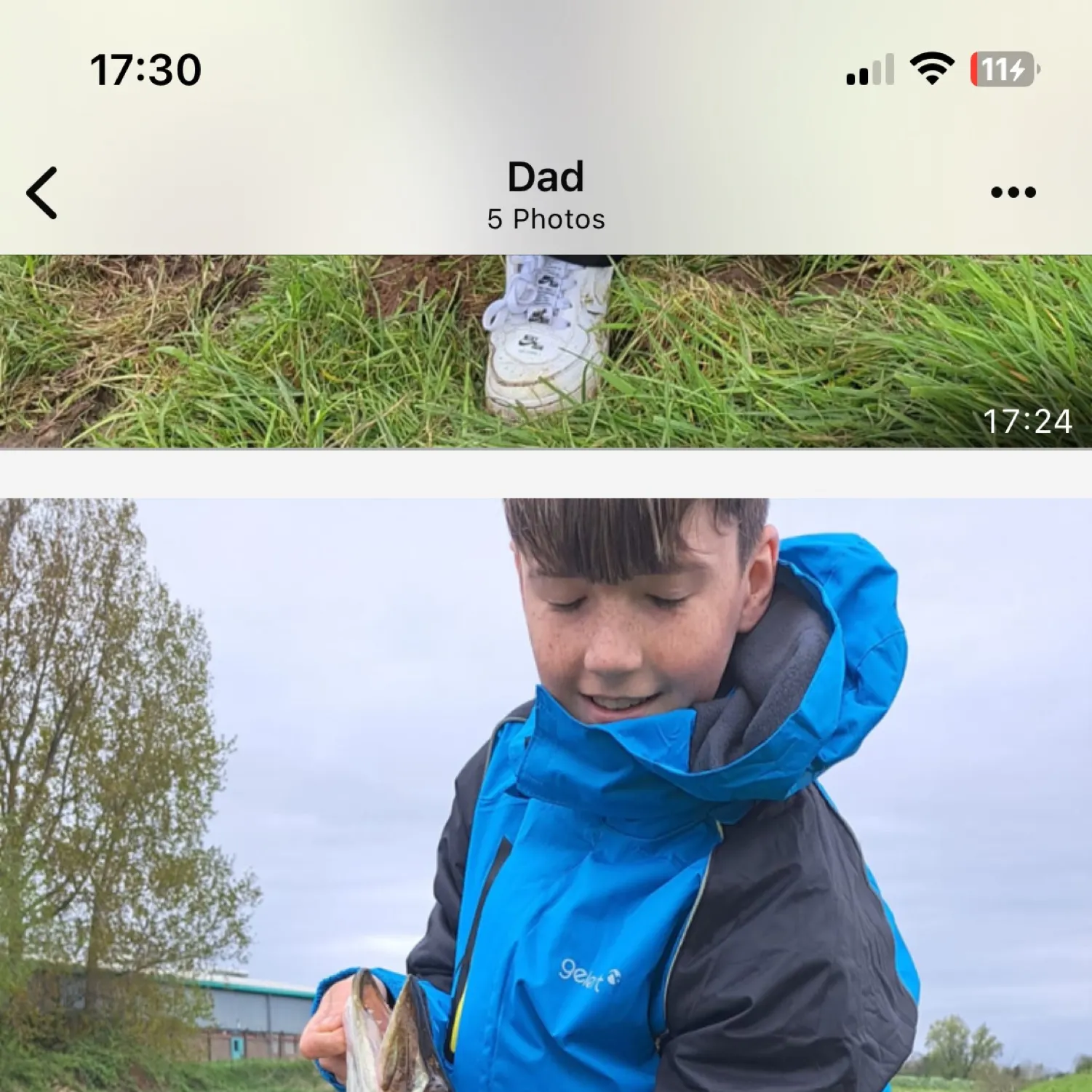This screenshot has width=1092, height=1092.
Task: Open the photo of the white sneaker
Action: (x=546, y=351)
